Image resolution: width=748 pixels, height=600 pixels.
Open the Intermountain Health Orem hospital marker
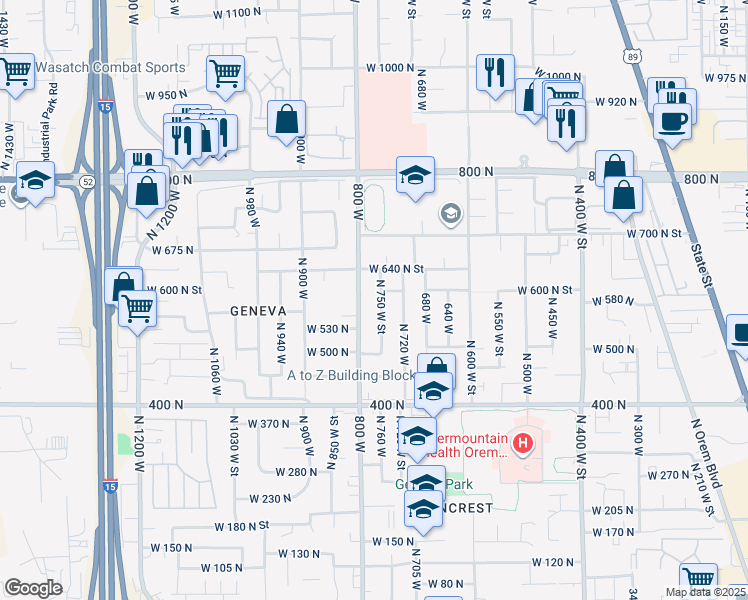[521, 442]
